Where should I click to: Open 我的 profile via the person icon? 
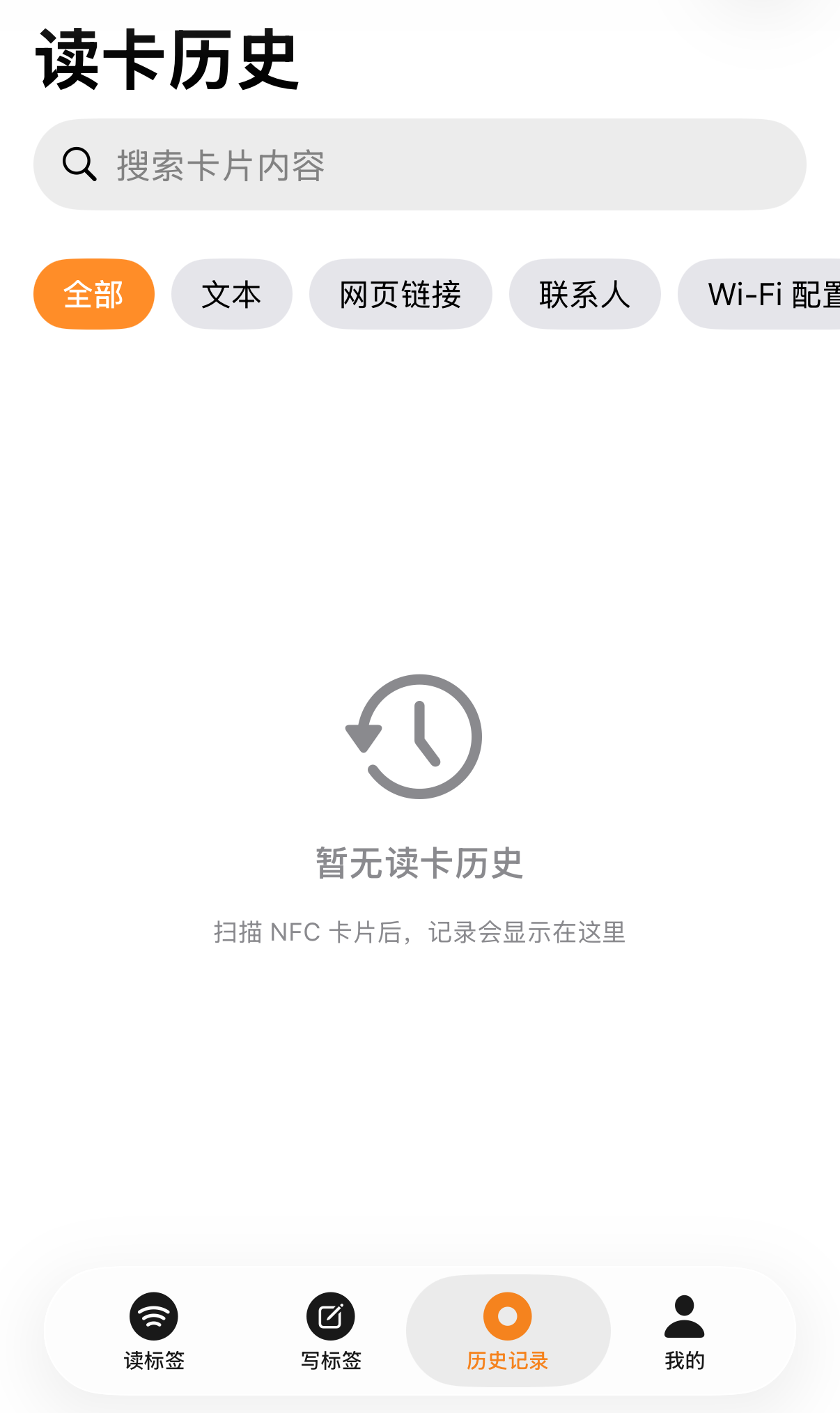tap(684, 1316)
